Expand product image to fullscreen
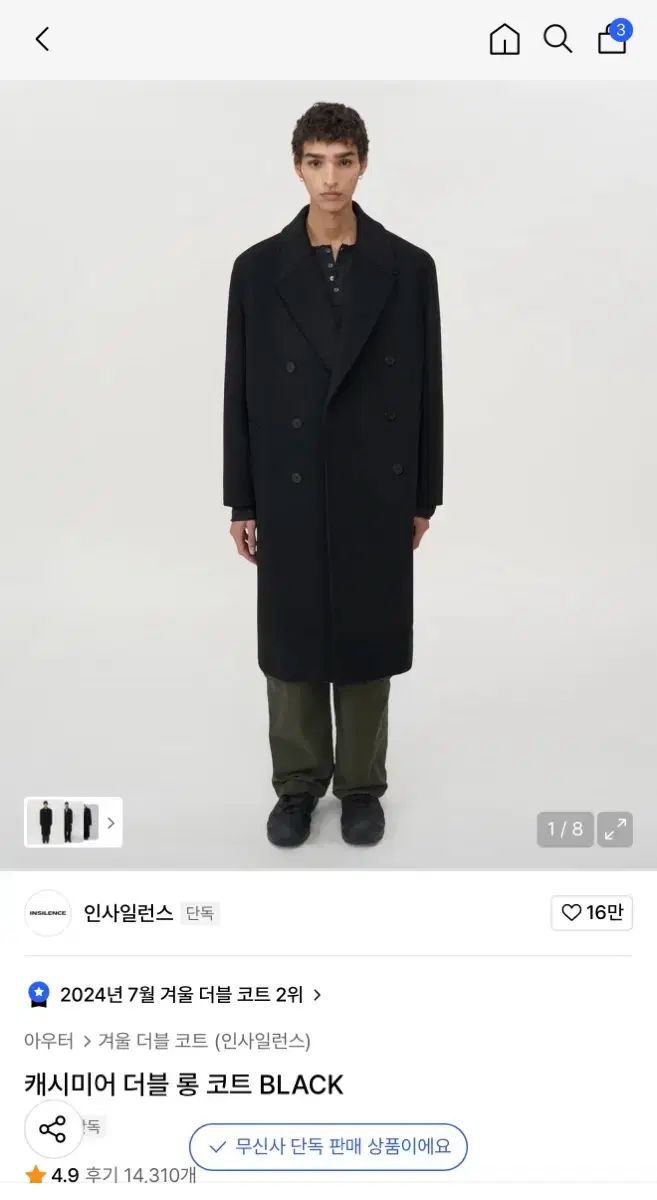The height and width of the screenshot is (1200, 657). tap(615, 829)
